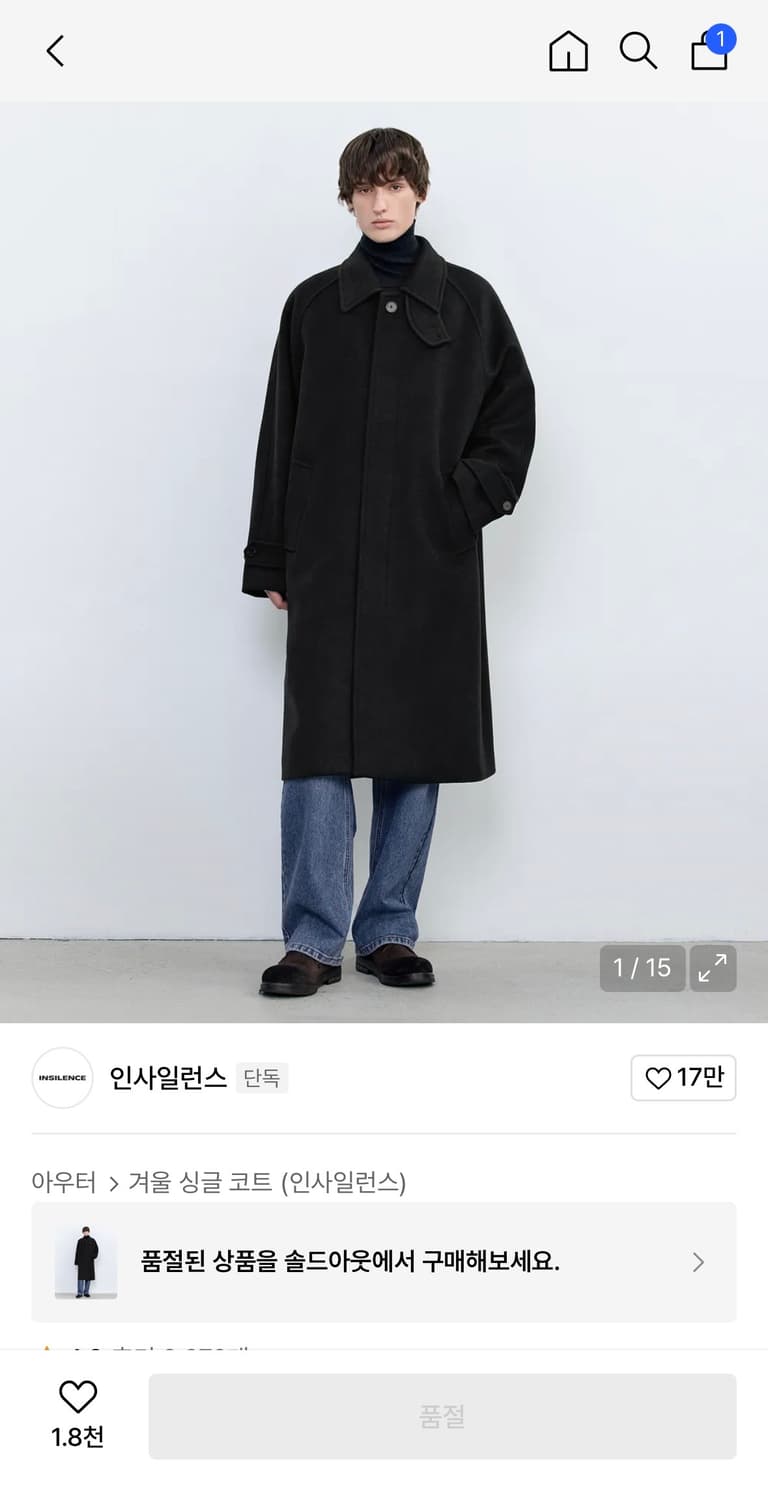Toggle brand favorite for 인사일런스
Viewport: 768px width, 1500px height.
point(683,1078)
